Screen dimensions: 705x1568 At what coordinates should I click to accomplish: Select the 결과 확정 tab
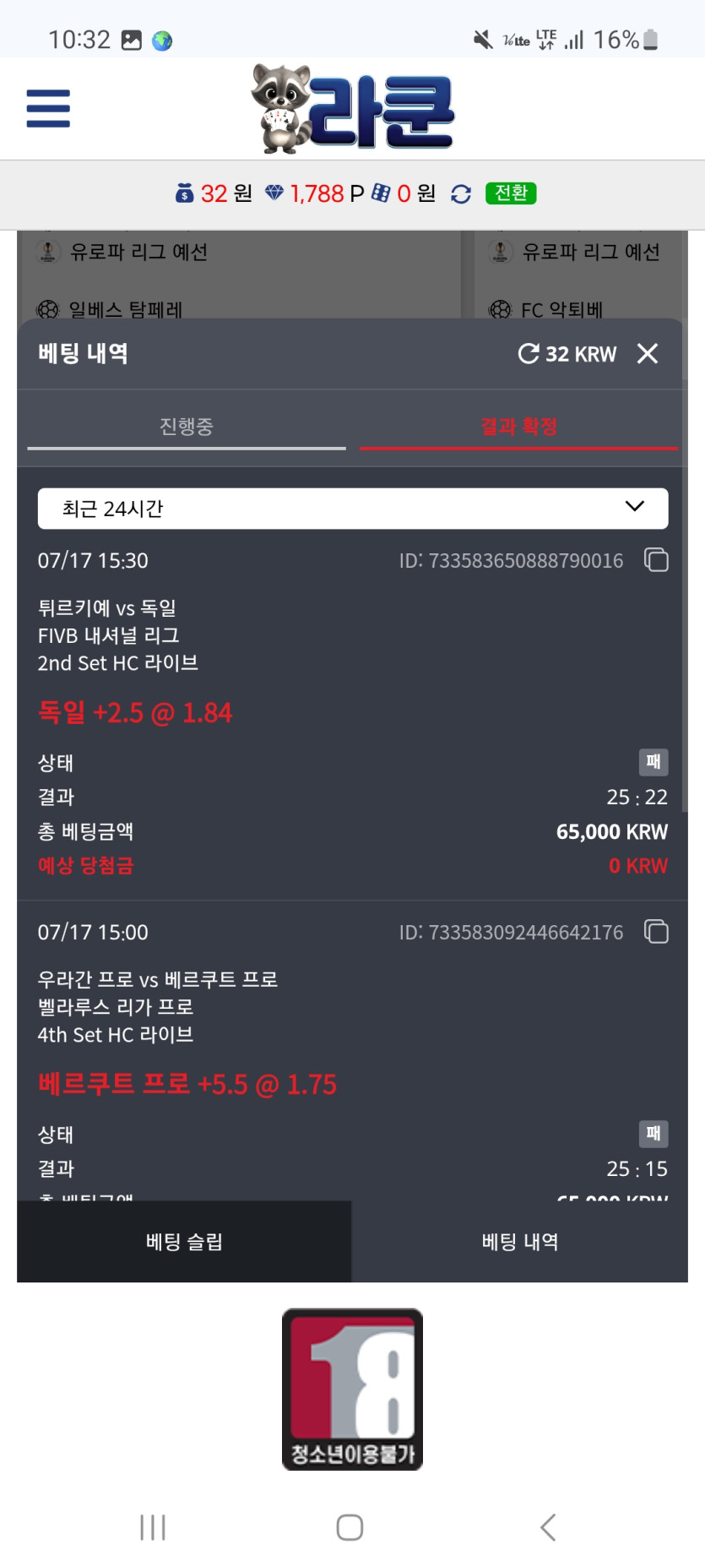(x=518, y=427)
